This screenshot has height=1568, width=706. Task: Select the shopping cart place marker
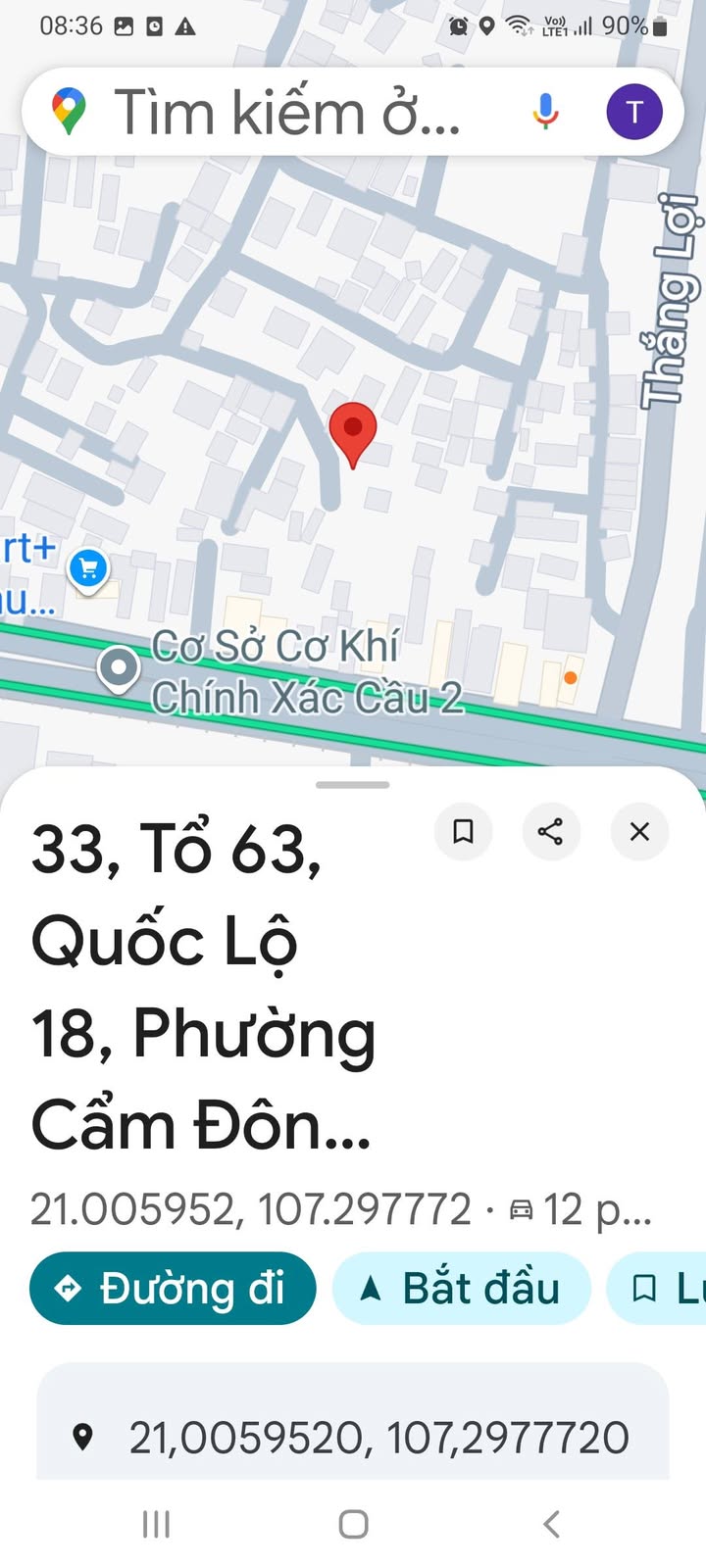(88, 568)
